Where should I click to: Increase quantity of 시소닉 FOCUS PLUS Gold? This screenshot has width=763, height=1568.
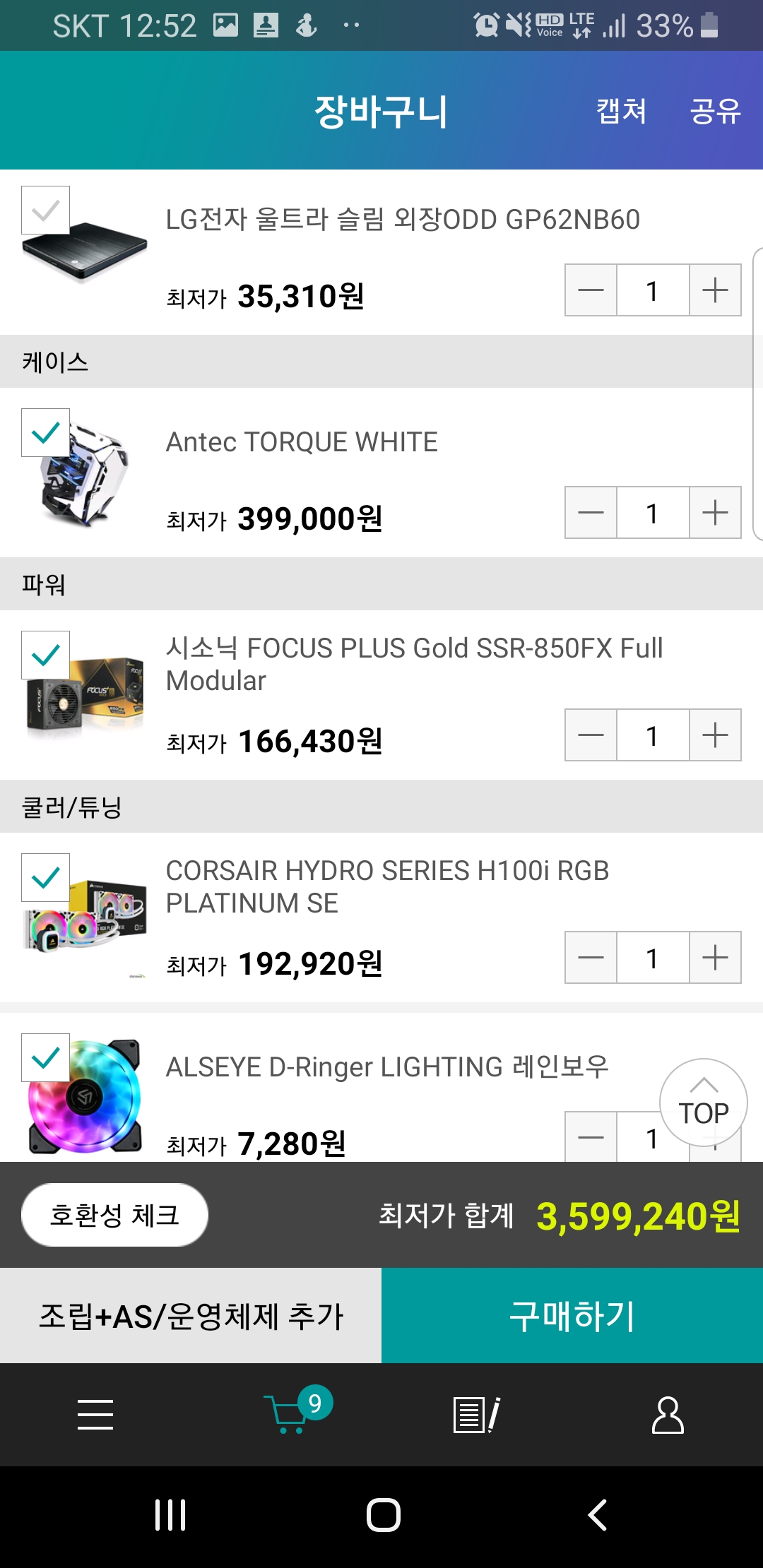[715, 735]
